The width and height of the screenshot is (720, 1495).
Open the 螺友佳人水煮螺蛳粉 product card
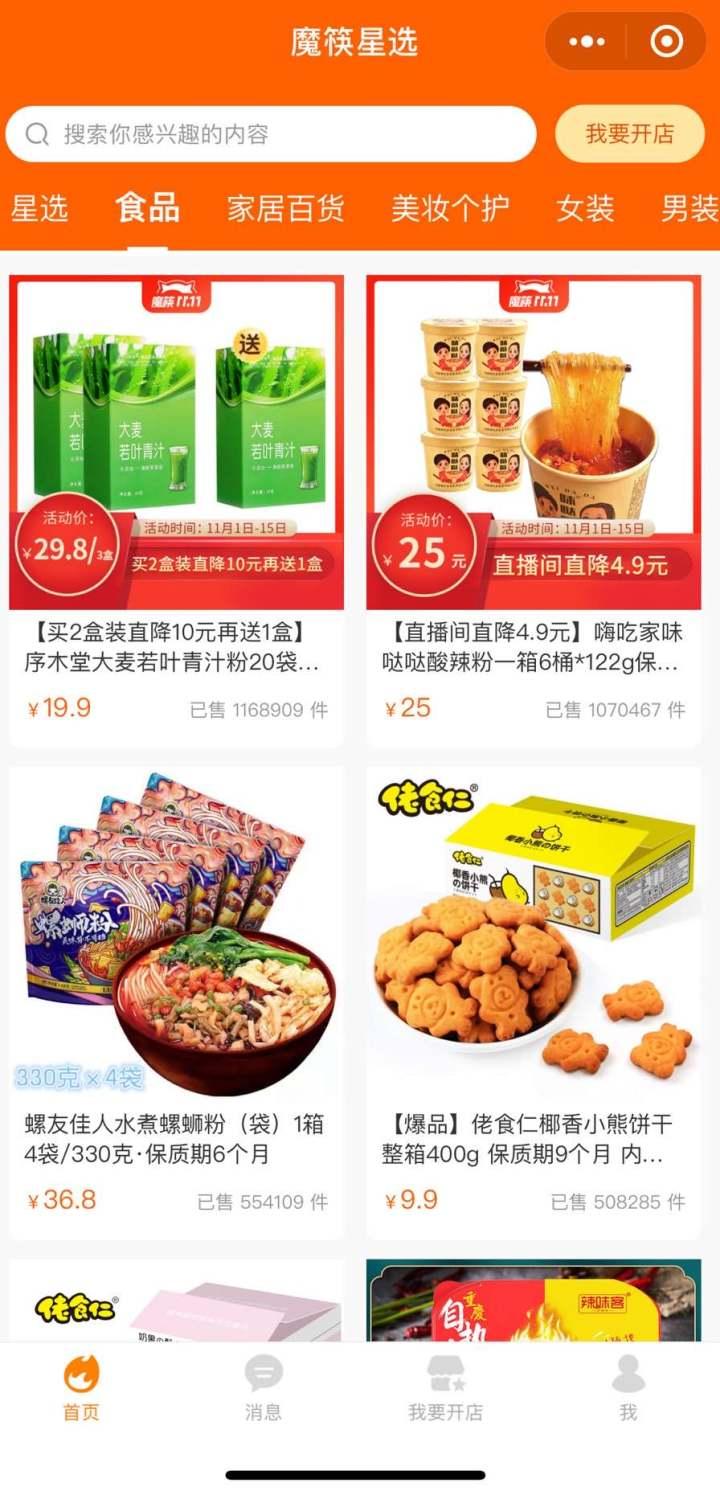click(x=176, y=1000)
